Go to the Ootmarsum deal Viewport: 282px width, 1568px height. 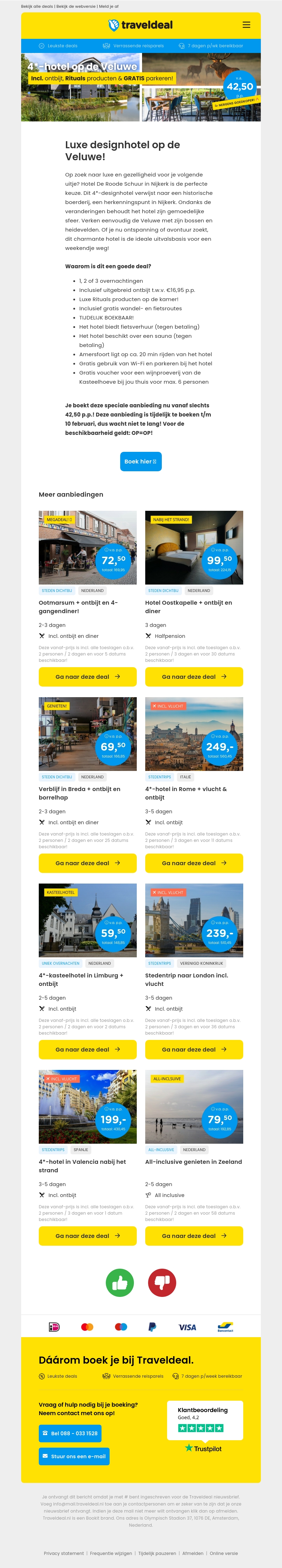point(87,676)
